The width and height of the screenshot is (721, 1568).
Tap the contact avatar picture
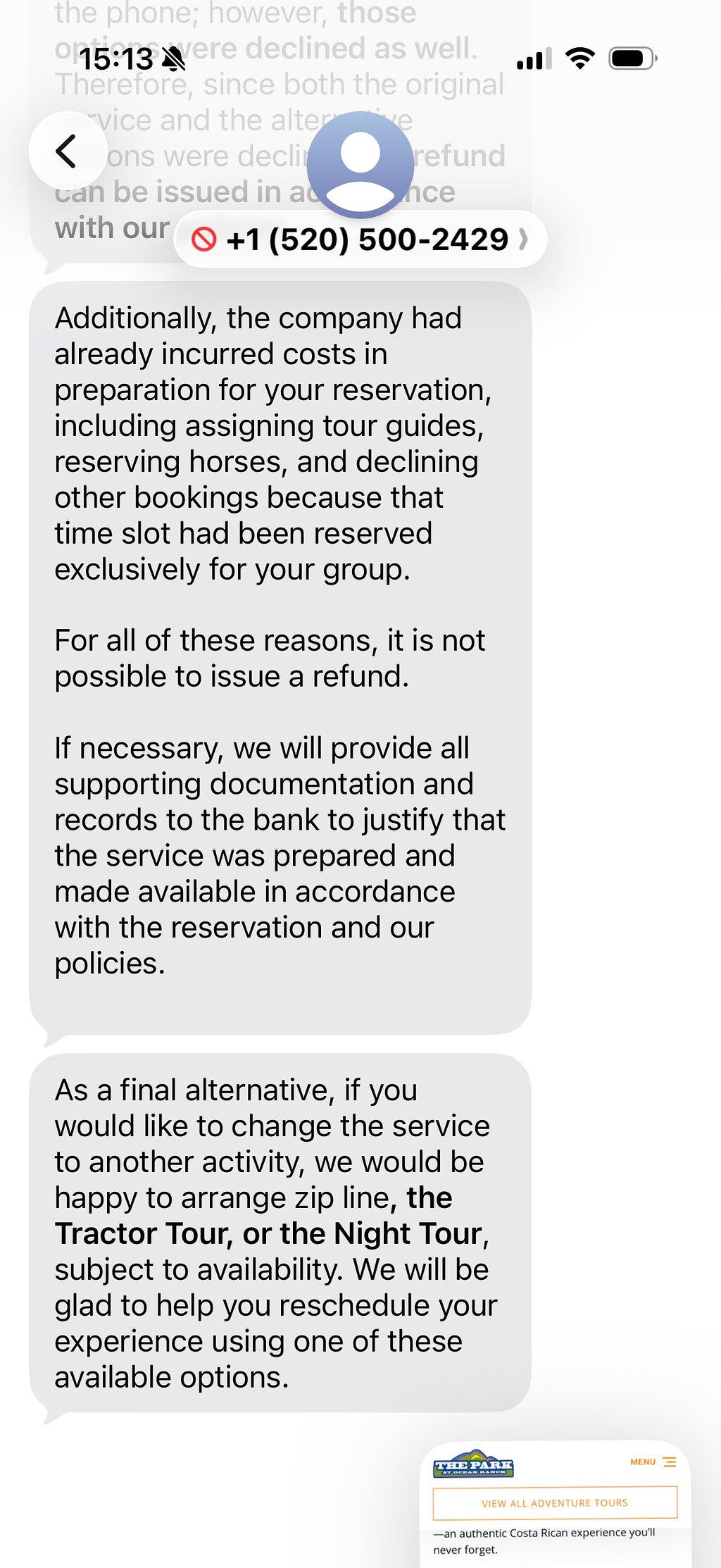tap(360, 165)
